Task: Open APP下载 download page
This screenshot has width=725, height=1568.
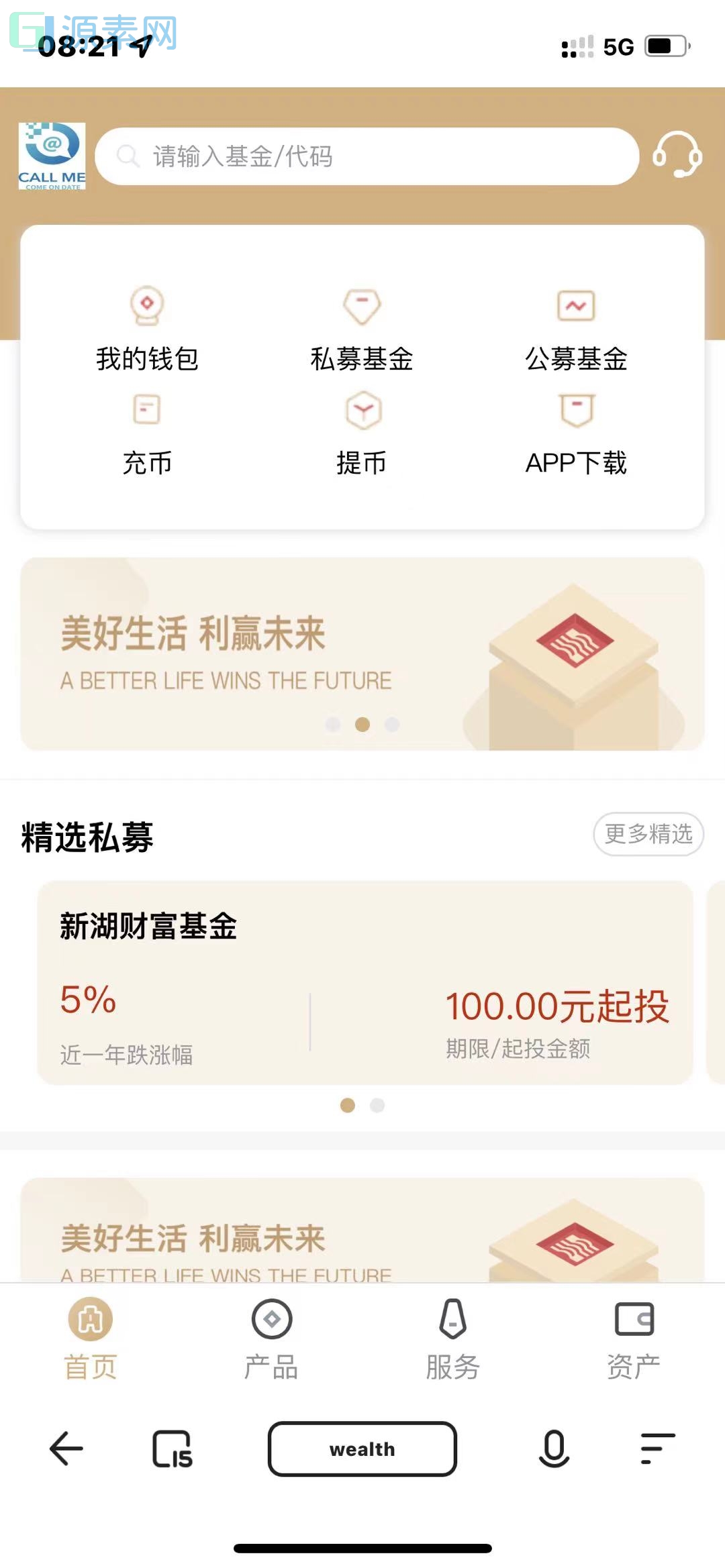Action: tap(576, 433)
